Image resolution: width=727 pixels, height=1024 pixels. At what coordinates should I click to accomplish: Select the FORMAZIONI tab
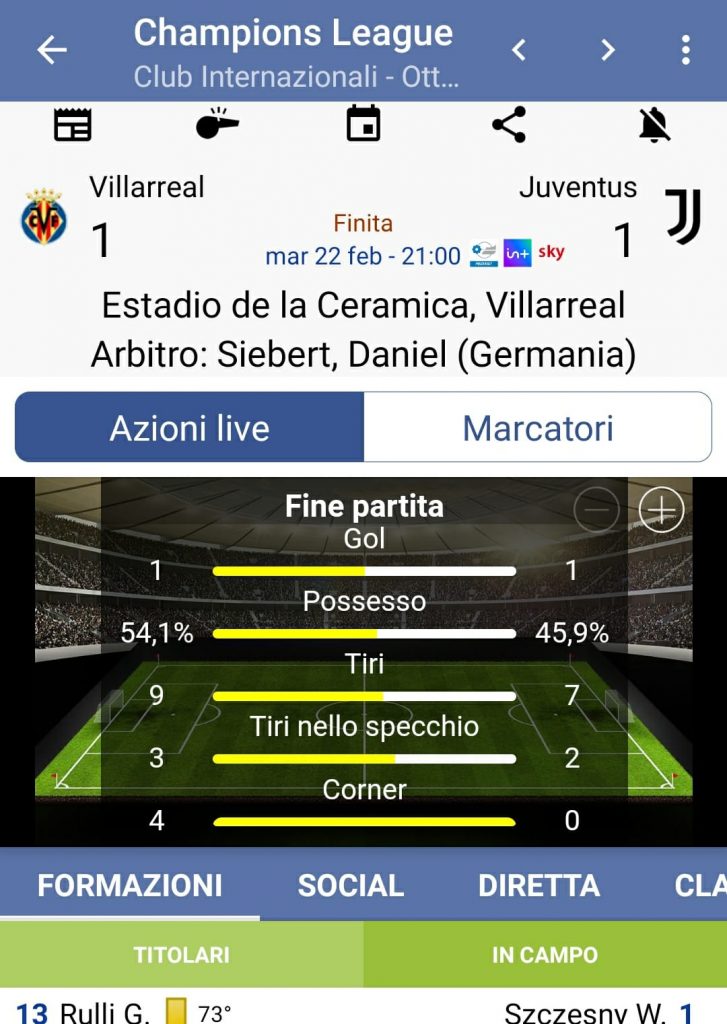point(130,885)
